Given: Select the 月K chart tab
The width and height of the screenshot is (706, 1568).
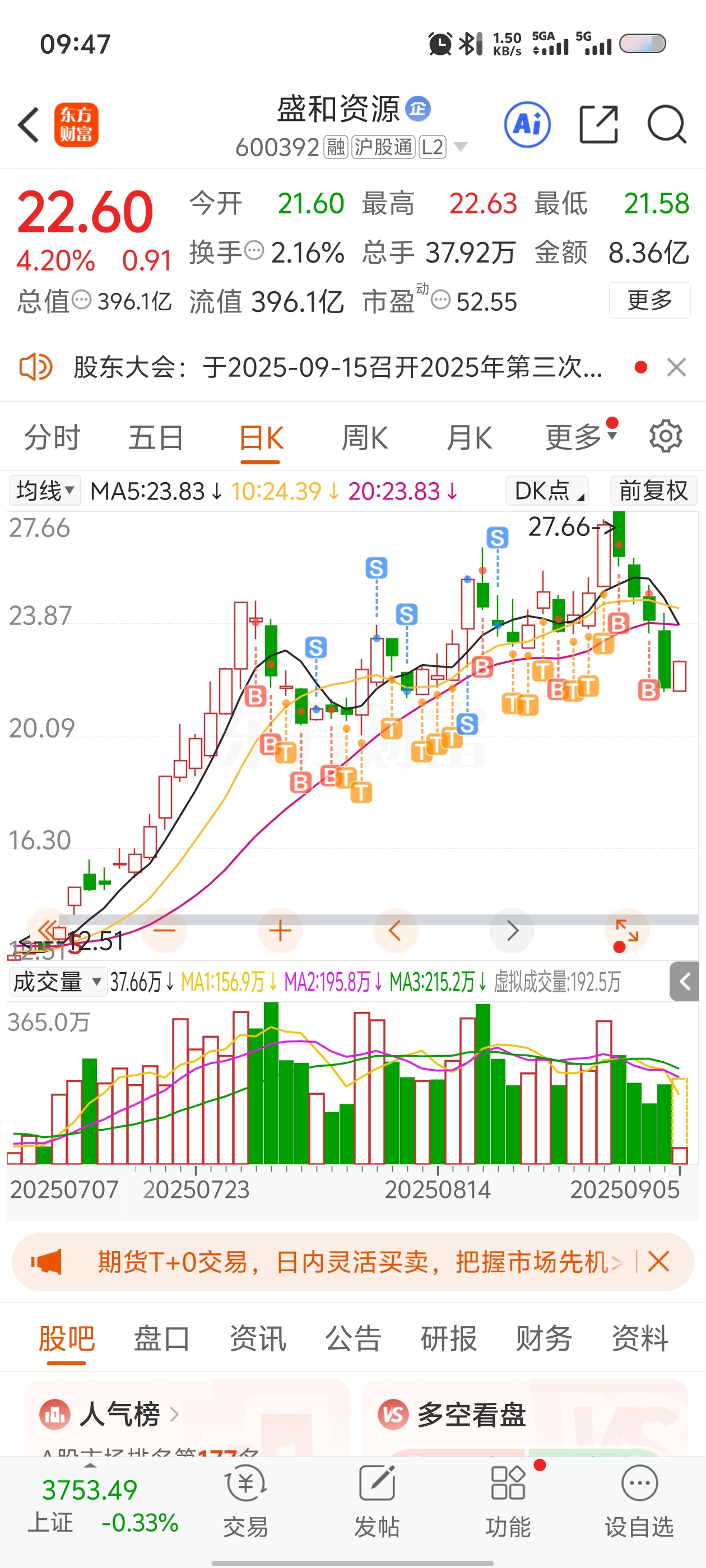Looking at the screenshot, I should 469,438.
